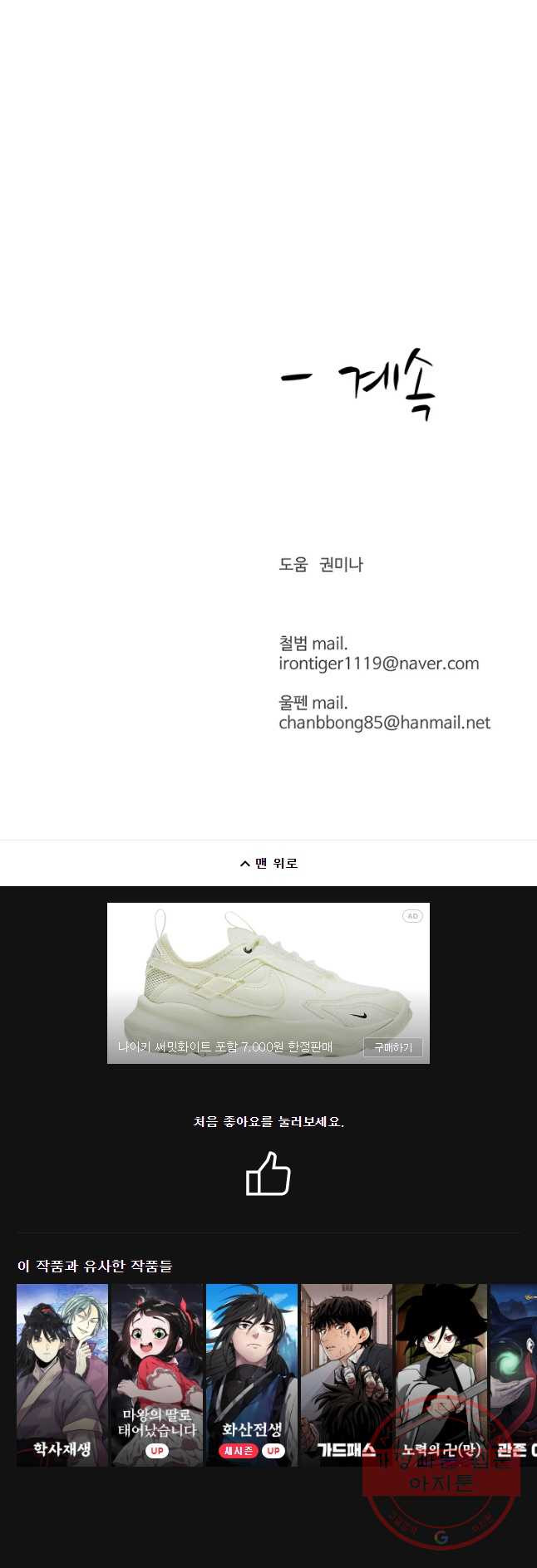The width and height of the screenshot is (537, 1568).
Task: Tap 구매하기 on the ad
Action: [392, 1047]
